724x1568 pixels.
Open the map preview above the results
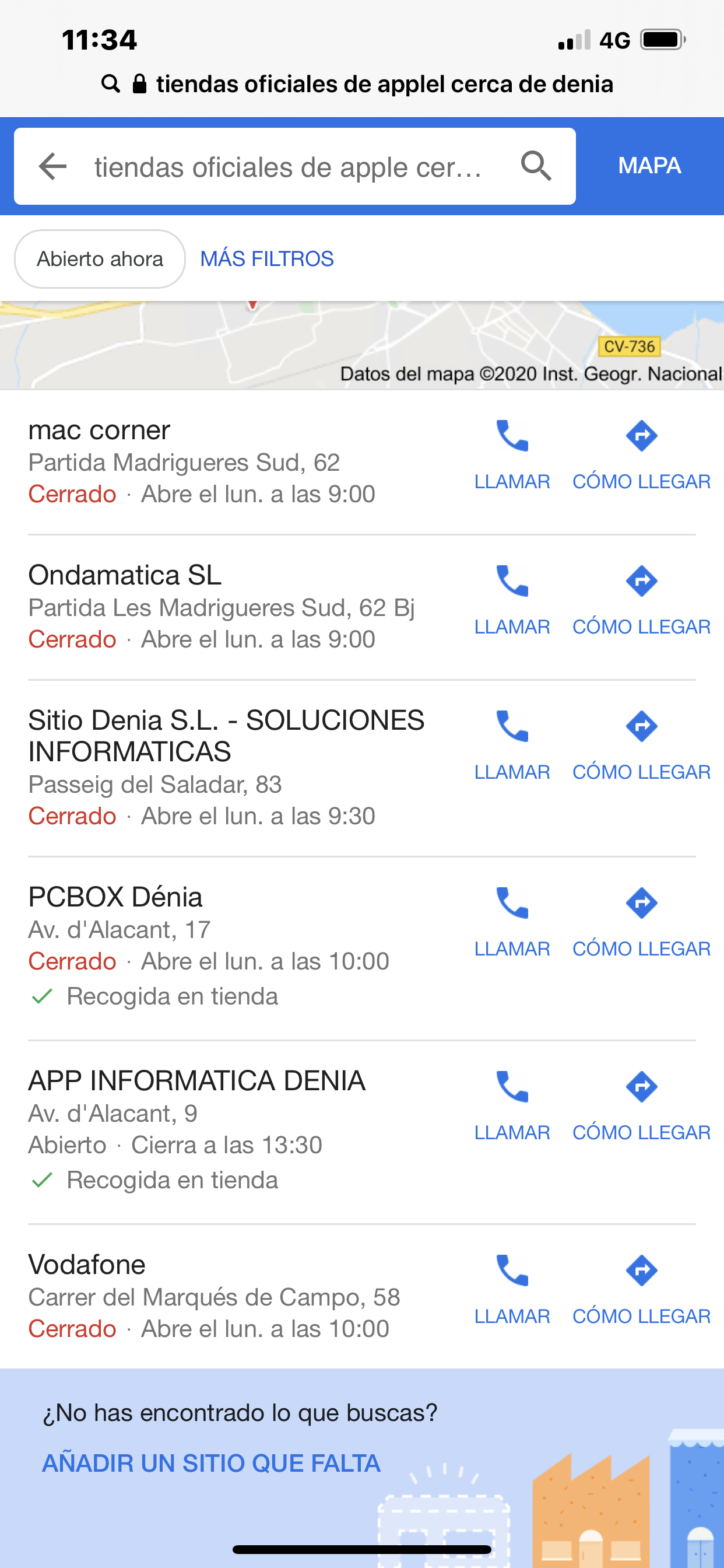point(361,345)
